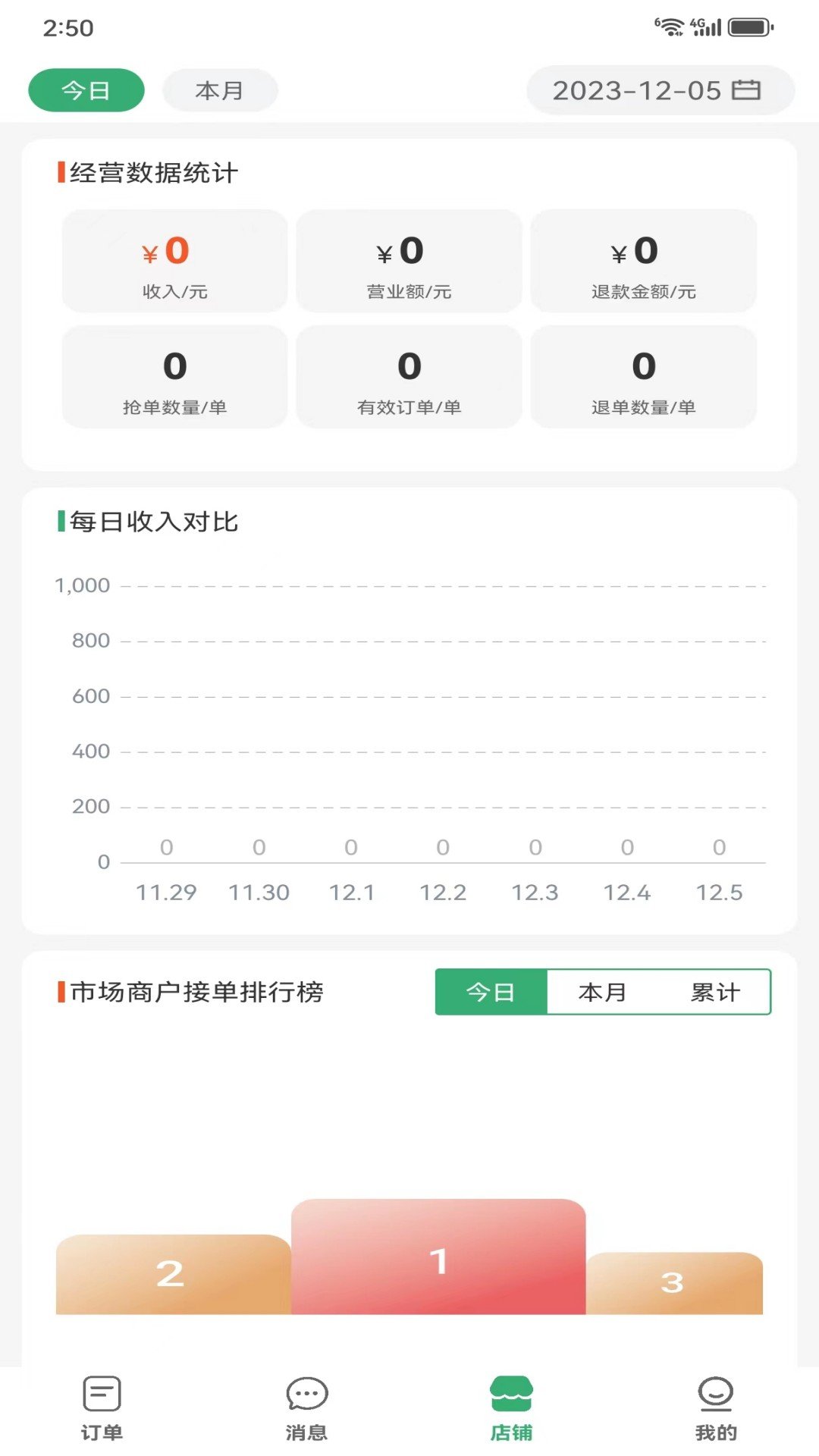Click the 退款金额/元 refund amount card
Screen dimensions: 819x1456
point(644,262)
